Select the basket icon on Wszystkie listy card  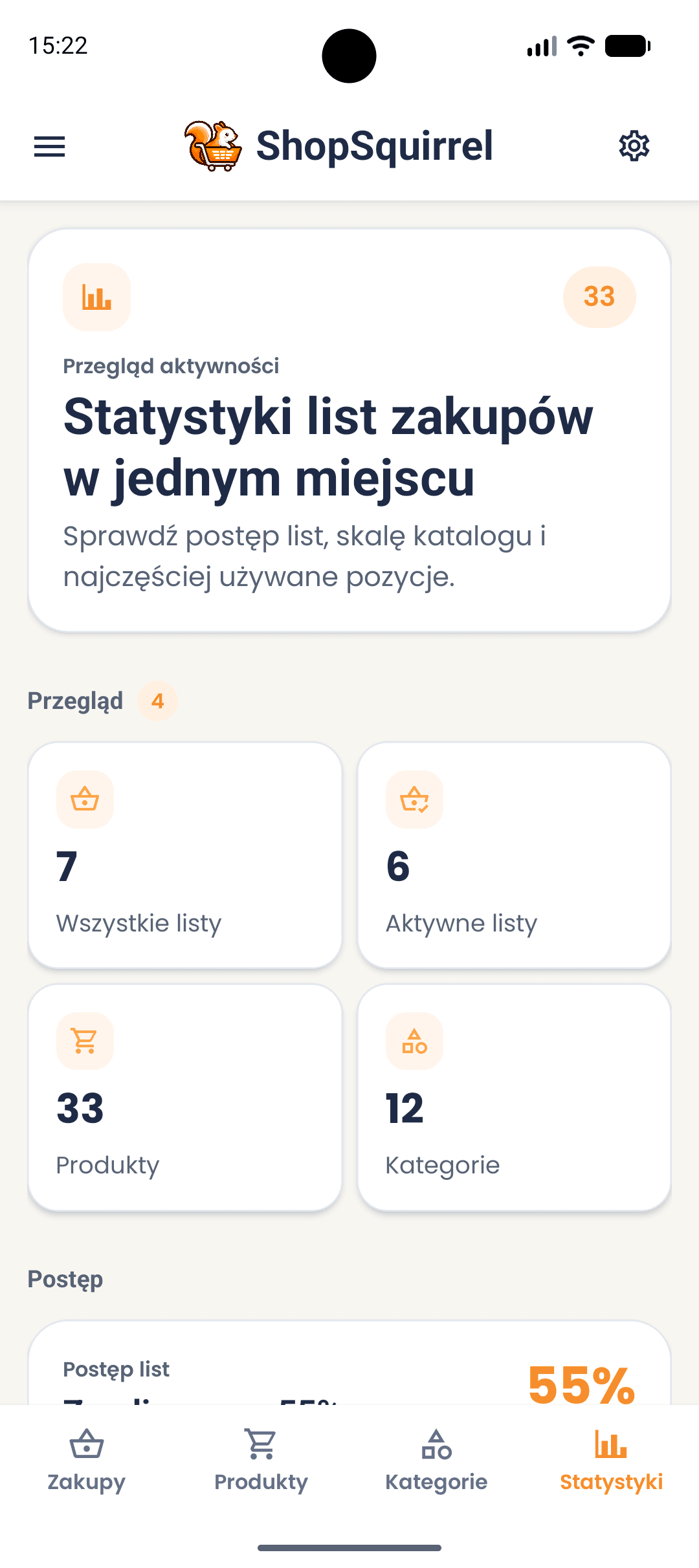pyautogui.click(x=85, y=800)
